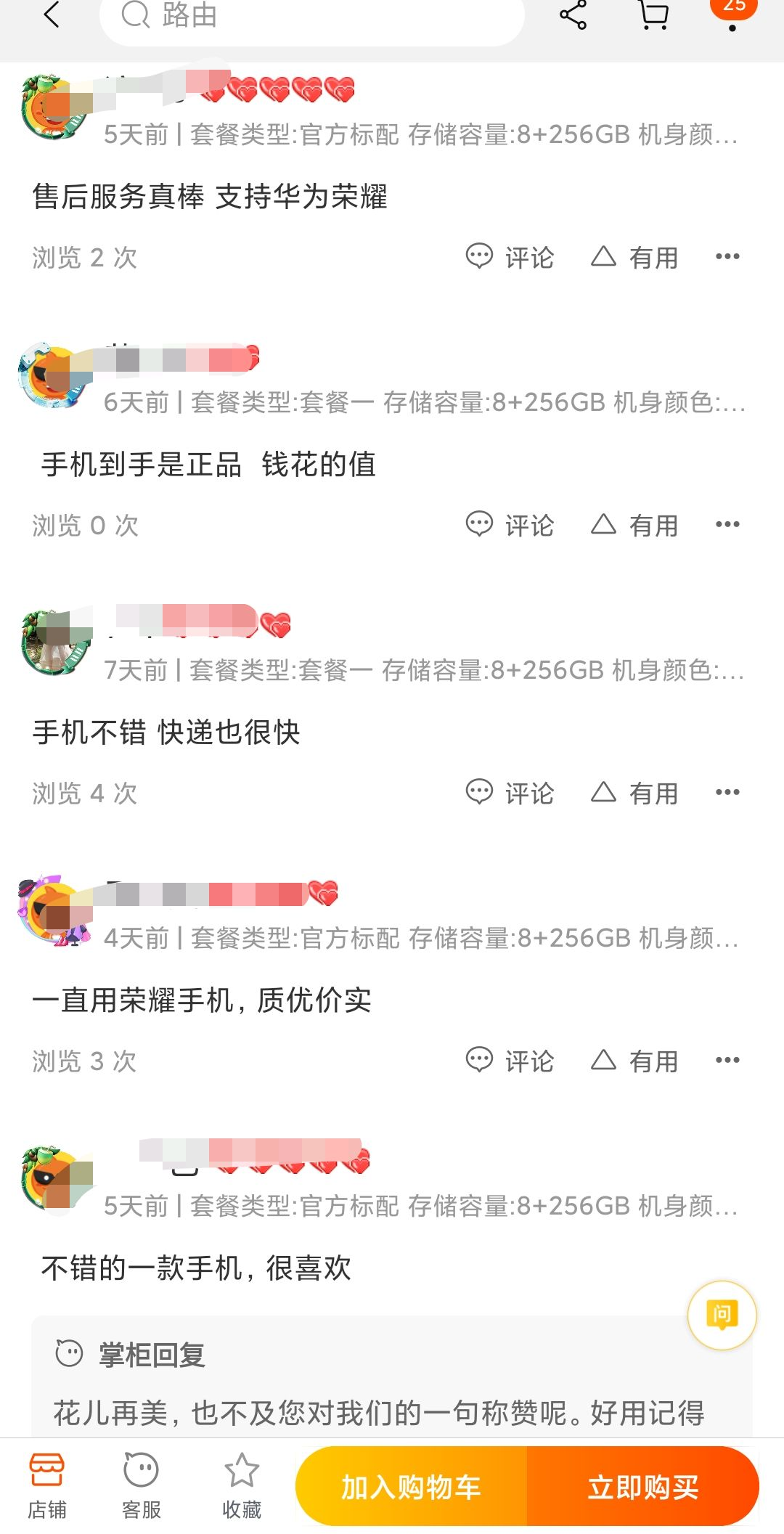Expand more options on the first review
The image size is (784, 1534).
click(727, 256)
